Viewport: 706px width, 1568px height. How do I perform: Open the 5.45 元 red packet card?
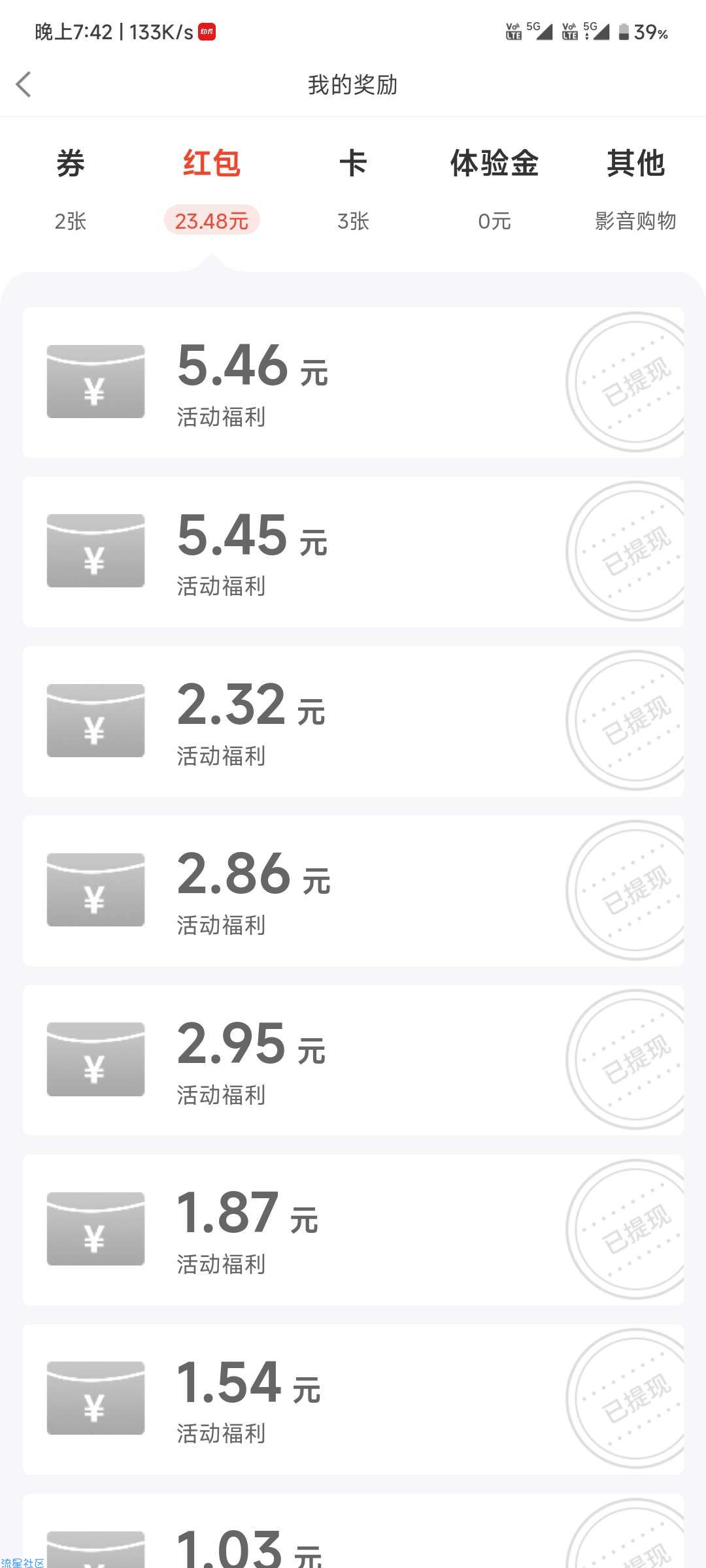click(x=353, y=551)
